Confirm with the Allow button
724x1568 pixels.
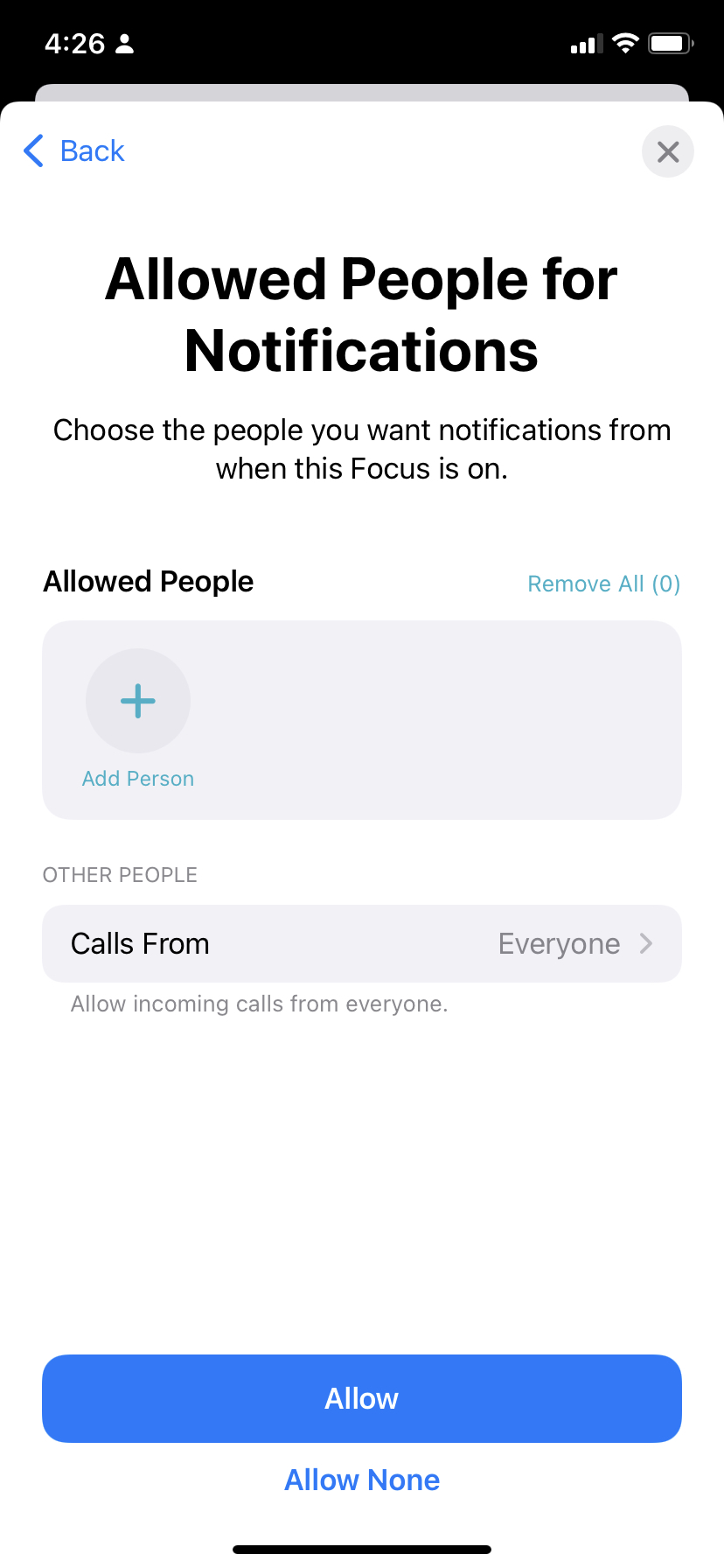[362, 1399]
